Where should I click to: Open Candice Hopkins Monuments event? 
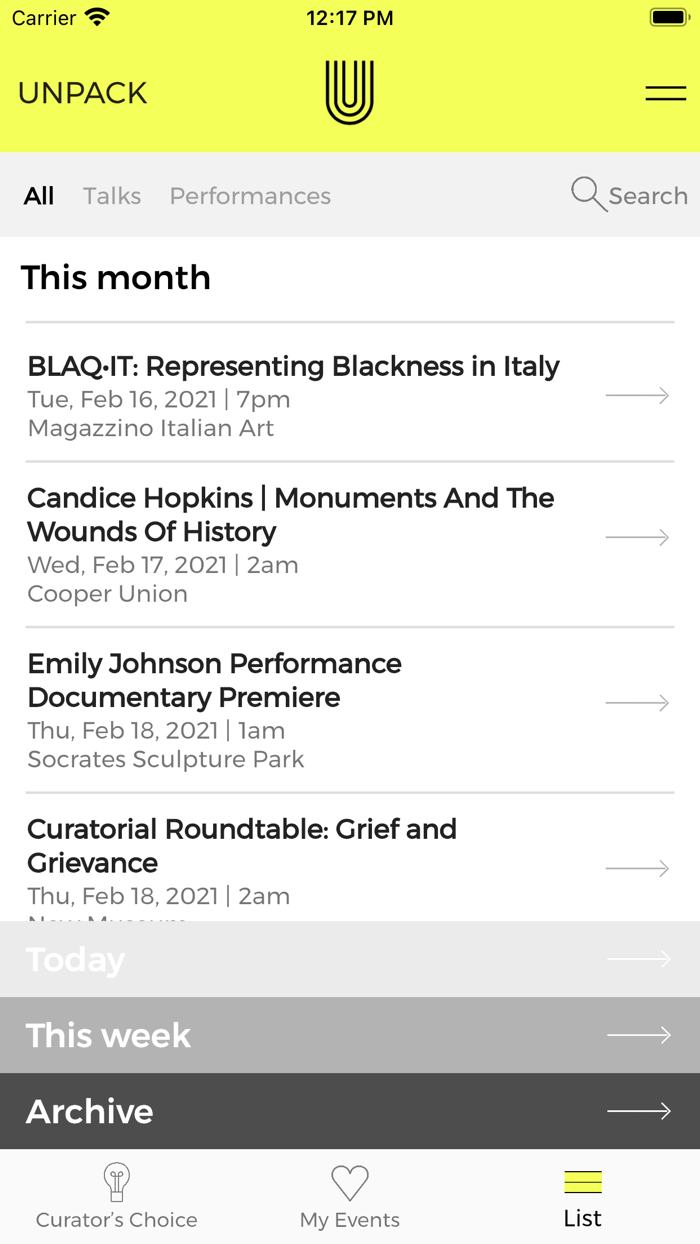350,545
